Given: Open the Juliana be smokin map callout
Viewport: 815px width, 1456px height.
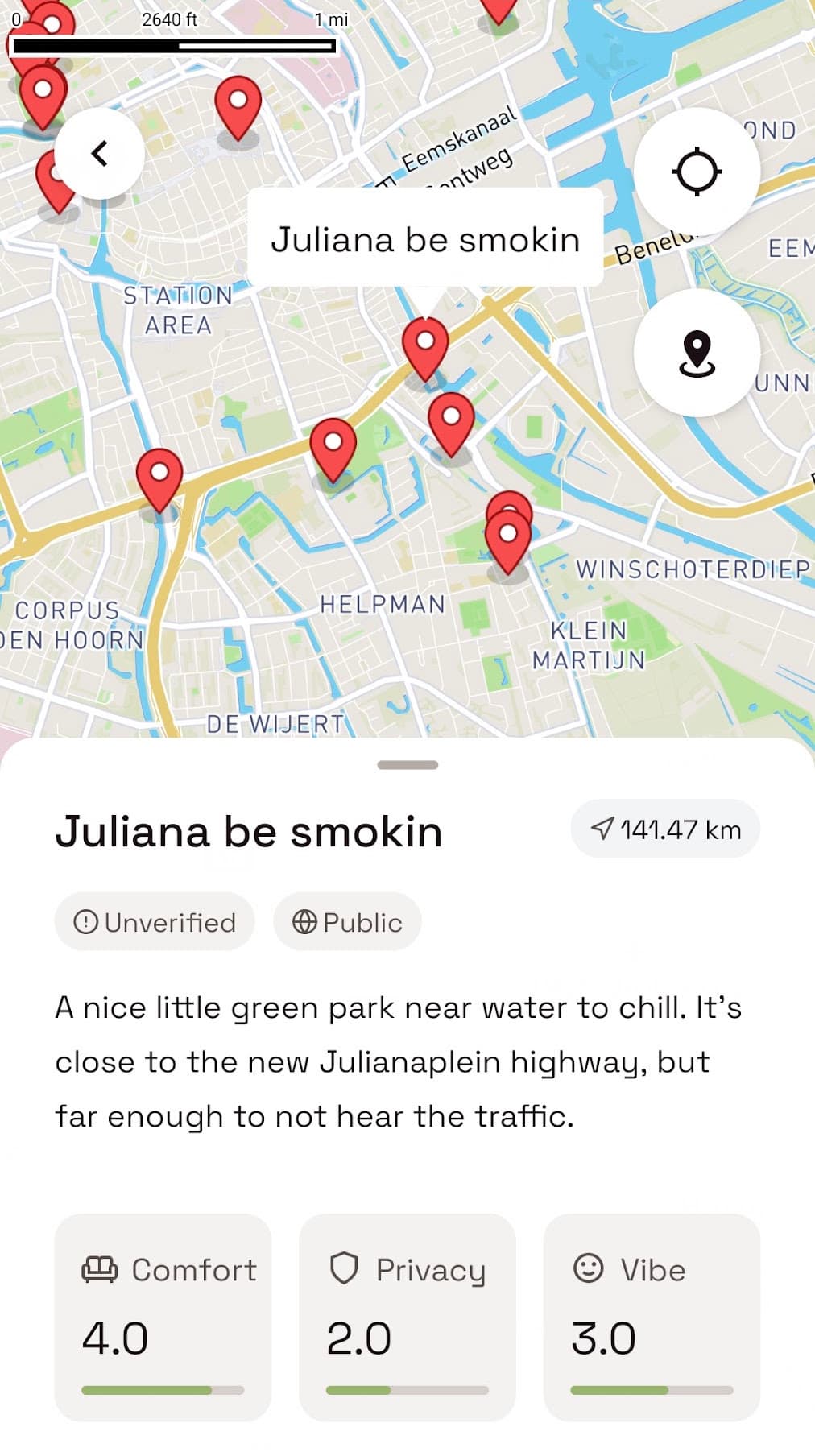Looking at the screenshot, I should (427, 239).
